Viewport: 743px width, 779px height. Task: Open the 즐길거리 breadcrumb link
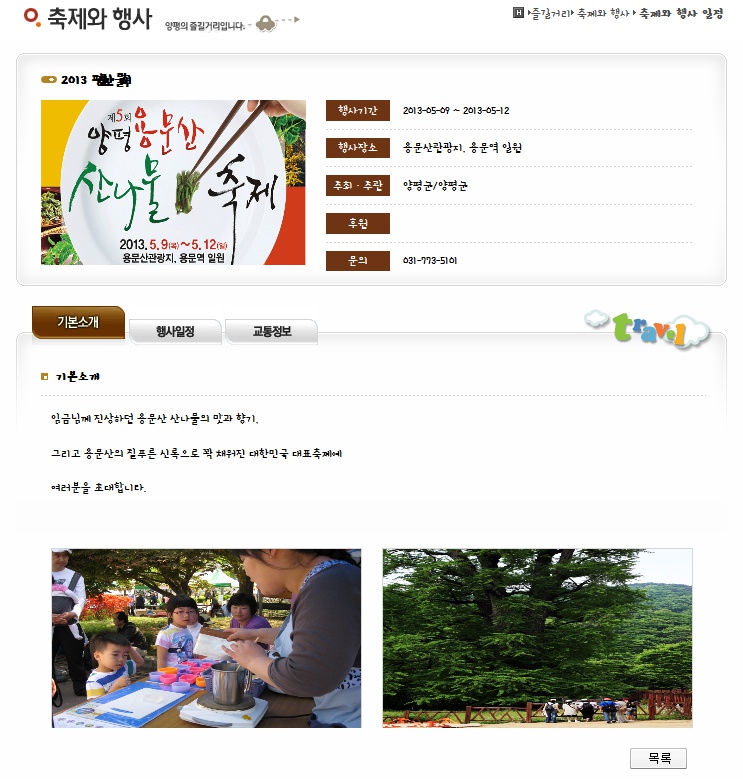(552, 14)
